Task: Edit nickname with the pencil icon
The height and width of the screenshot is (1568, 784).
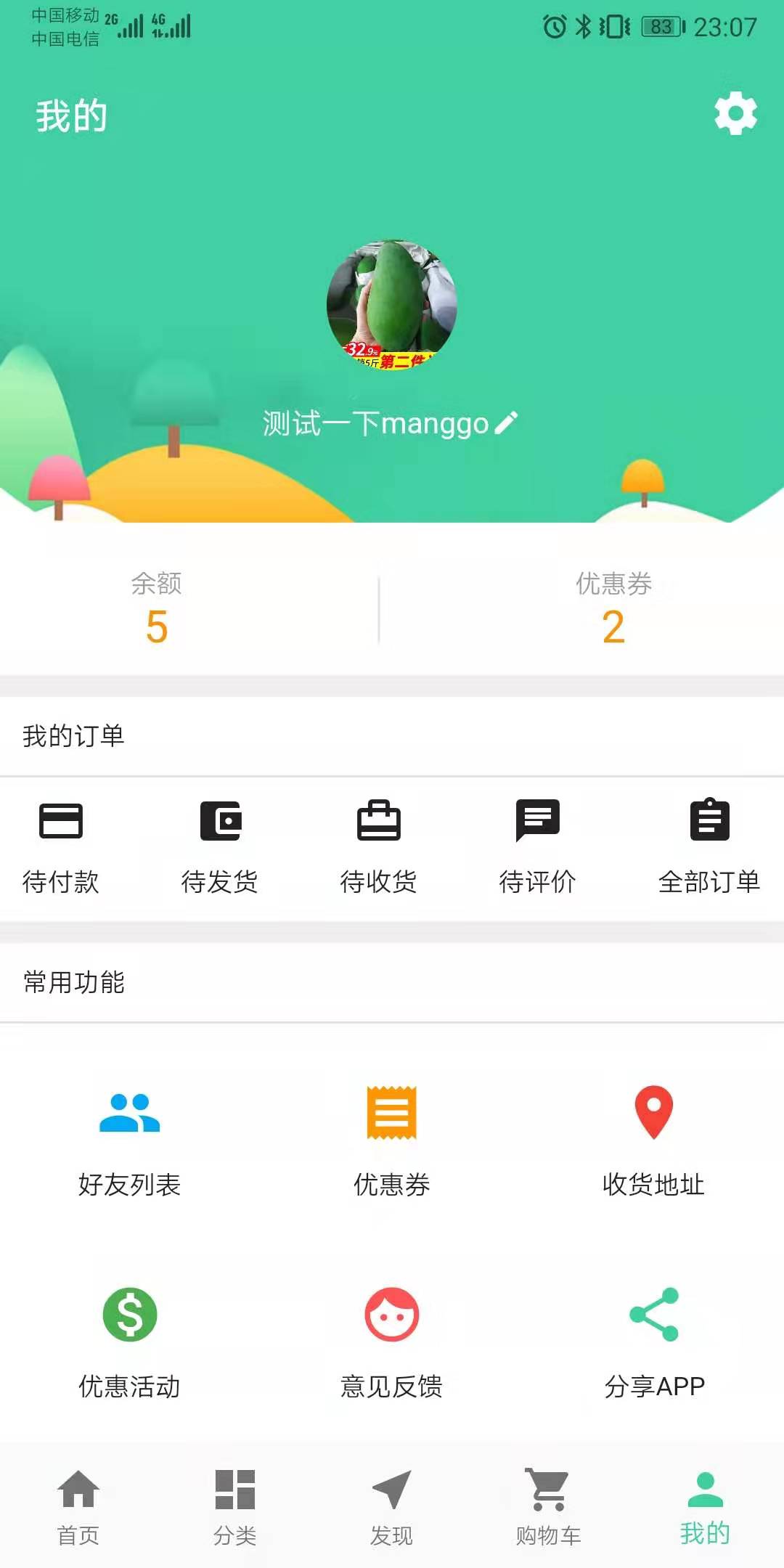Action: [506, 422]
